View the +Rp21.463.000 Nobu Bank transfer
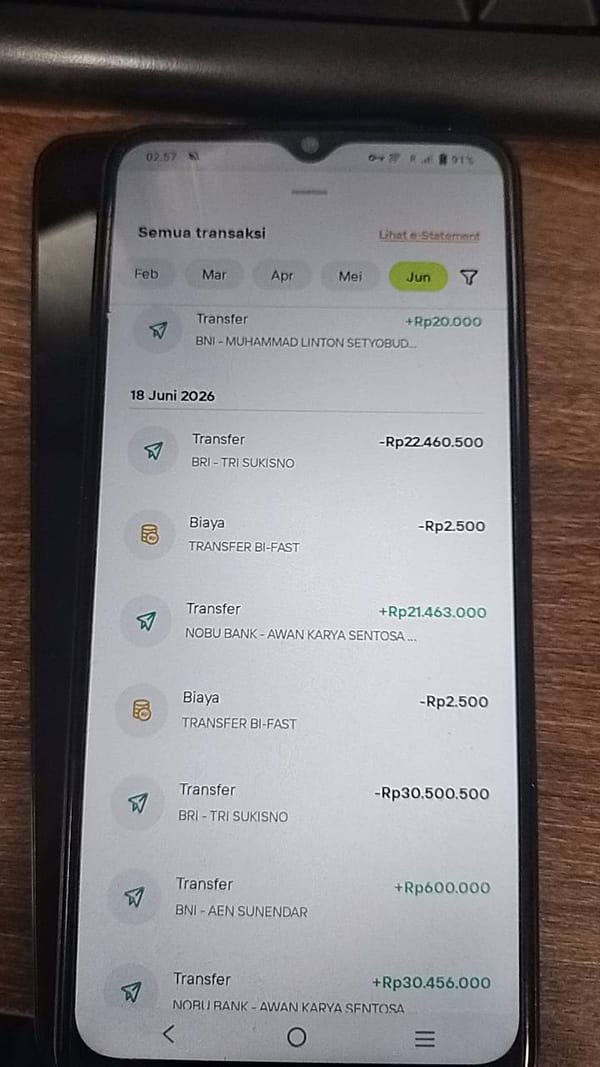The width and height of the screenshot is (600, 1067). [303, 621]
